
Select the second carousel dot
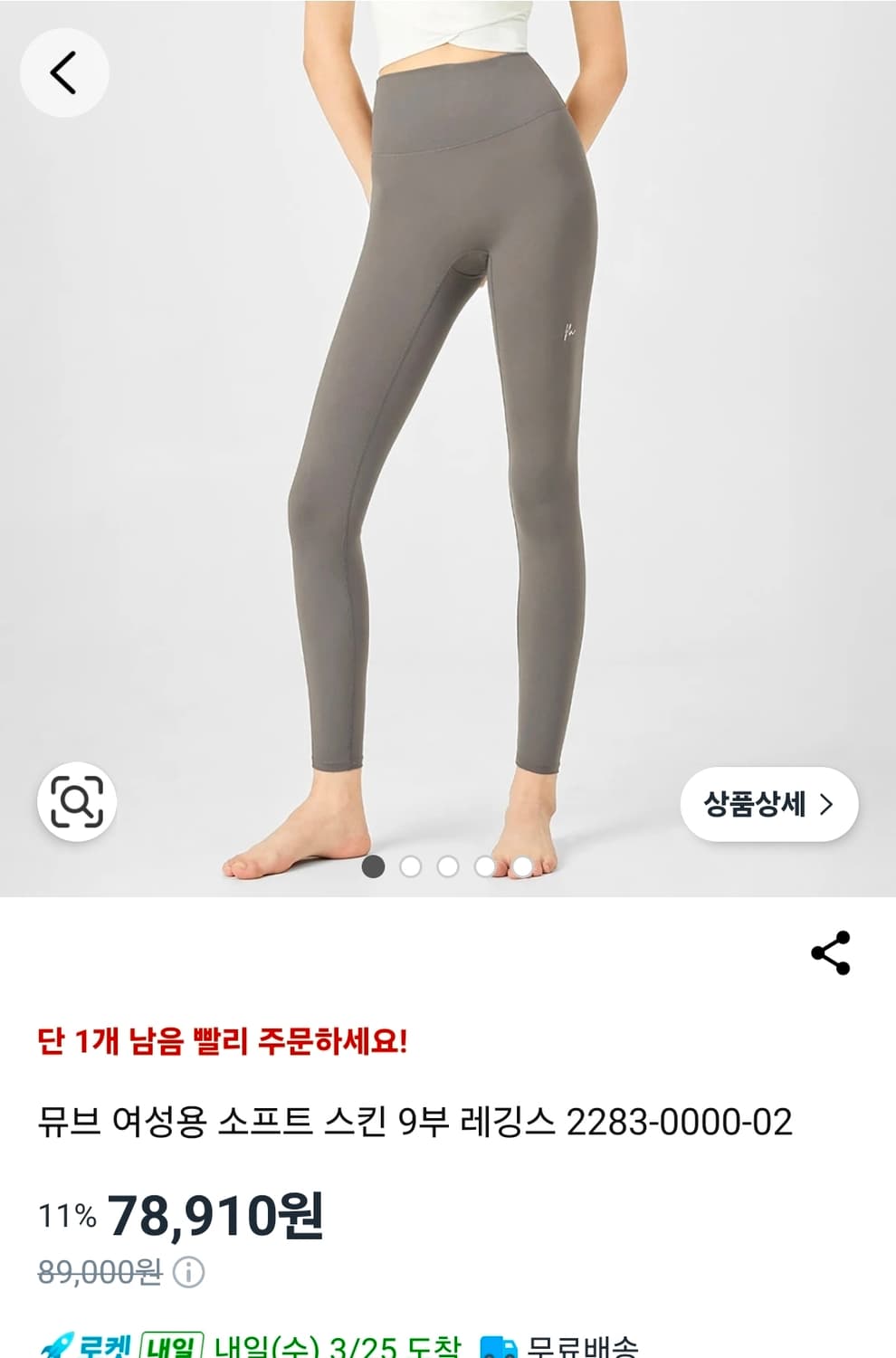(x=409, y=866)
